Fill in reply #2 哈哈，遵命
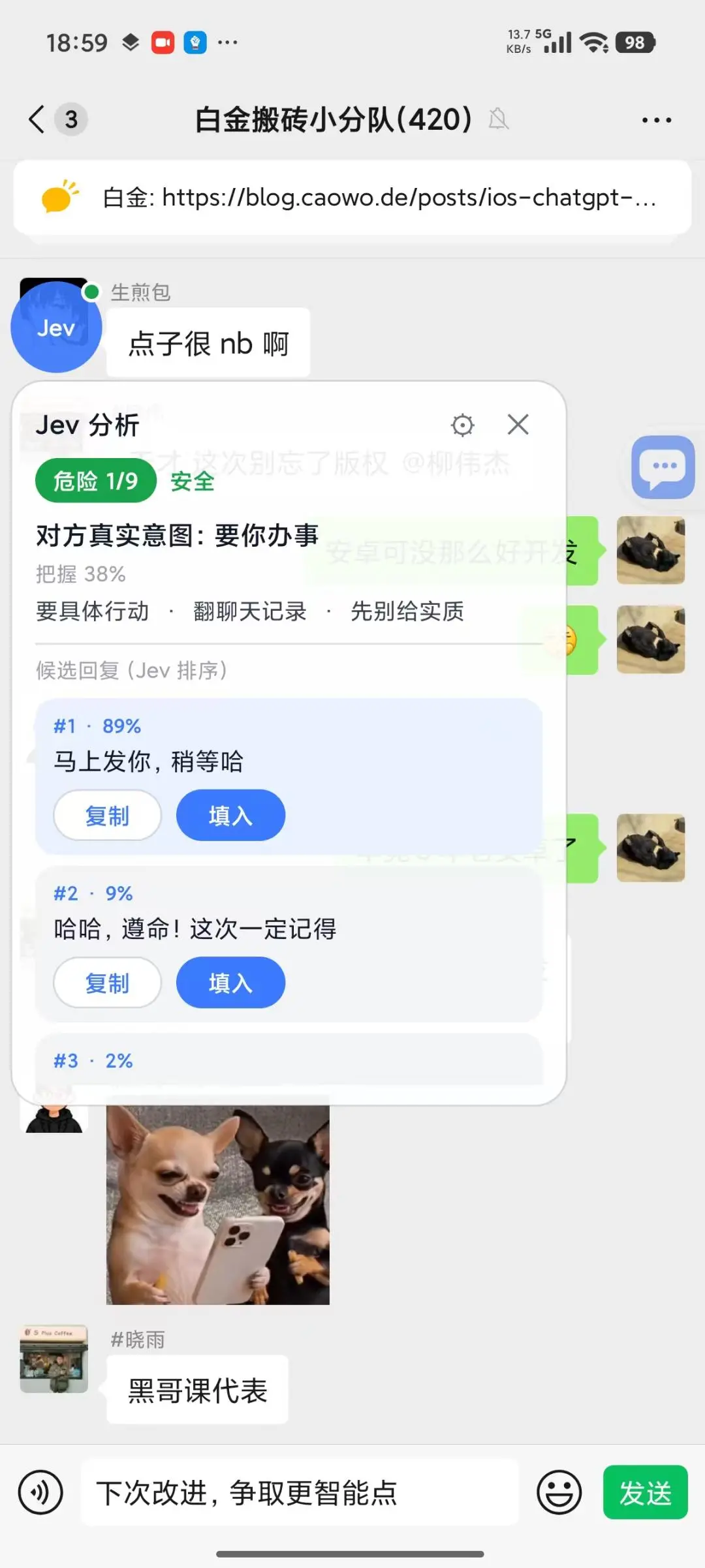 click(x=230, y=983)
